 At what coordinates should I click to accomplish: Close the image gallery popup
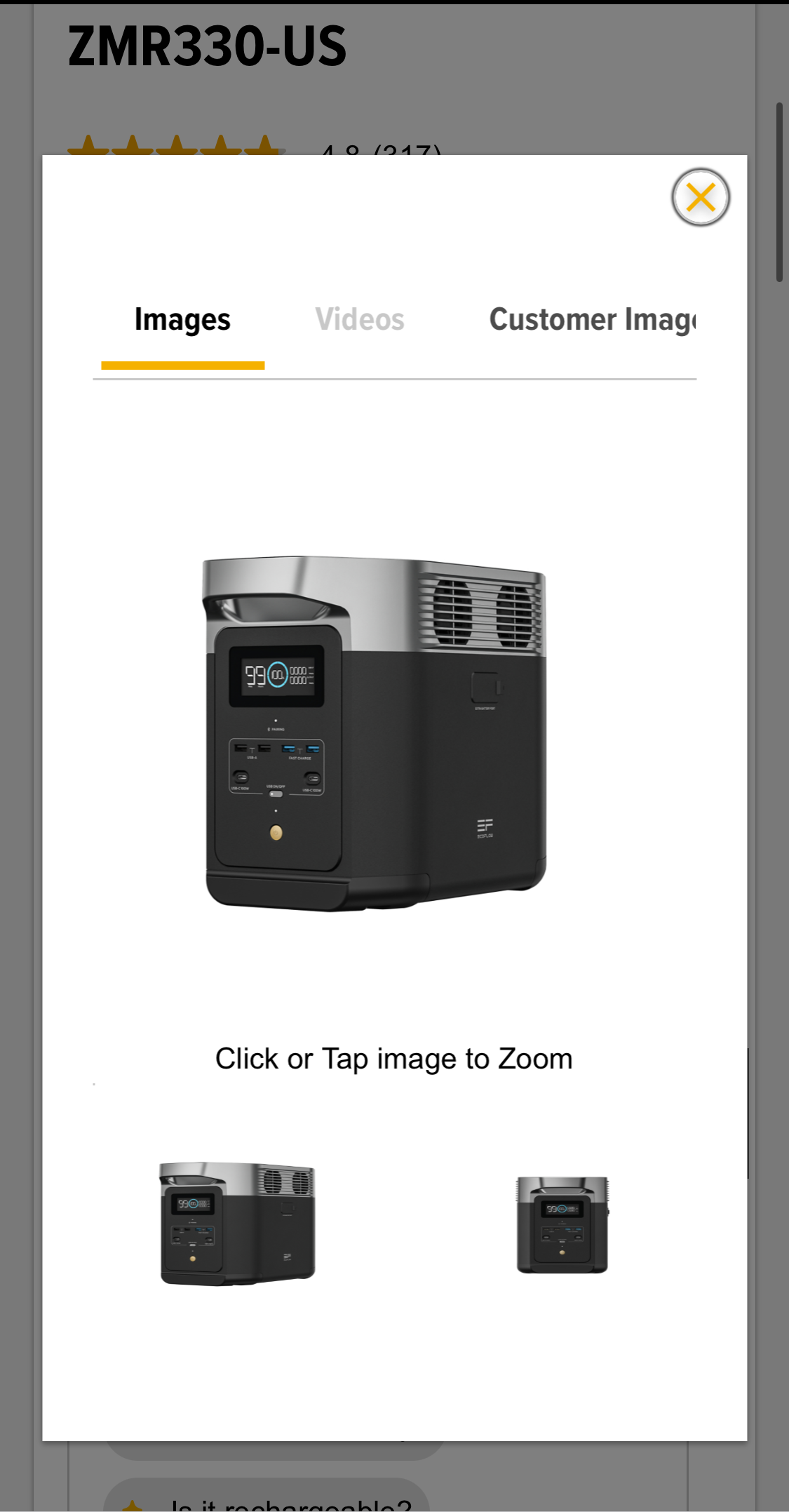click(700, 198)
